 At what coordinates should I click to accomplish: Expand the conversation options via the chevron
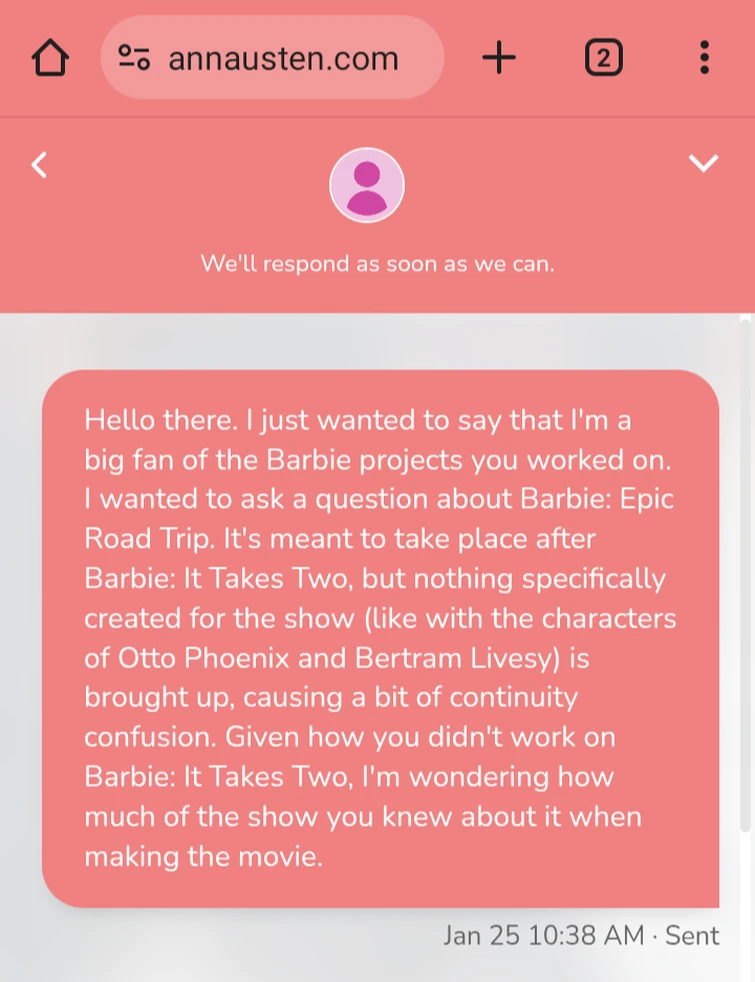point(703,164)
